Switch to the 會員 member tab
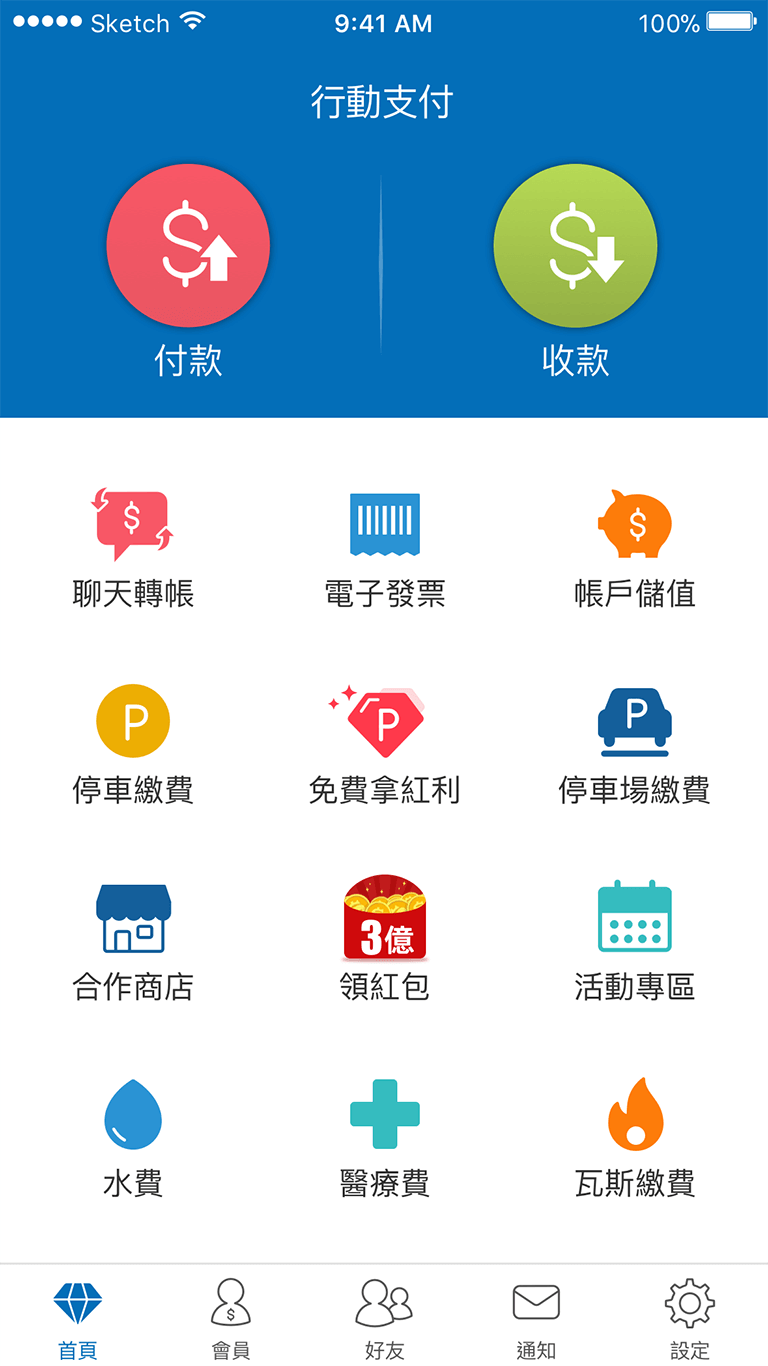 click(x=231, y=1320)
